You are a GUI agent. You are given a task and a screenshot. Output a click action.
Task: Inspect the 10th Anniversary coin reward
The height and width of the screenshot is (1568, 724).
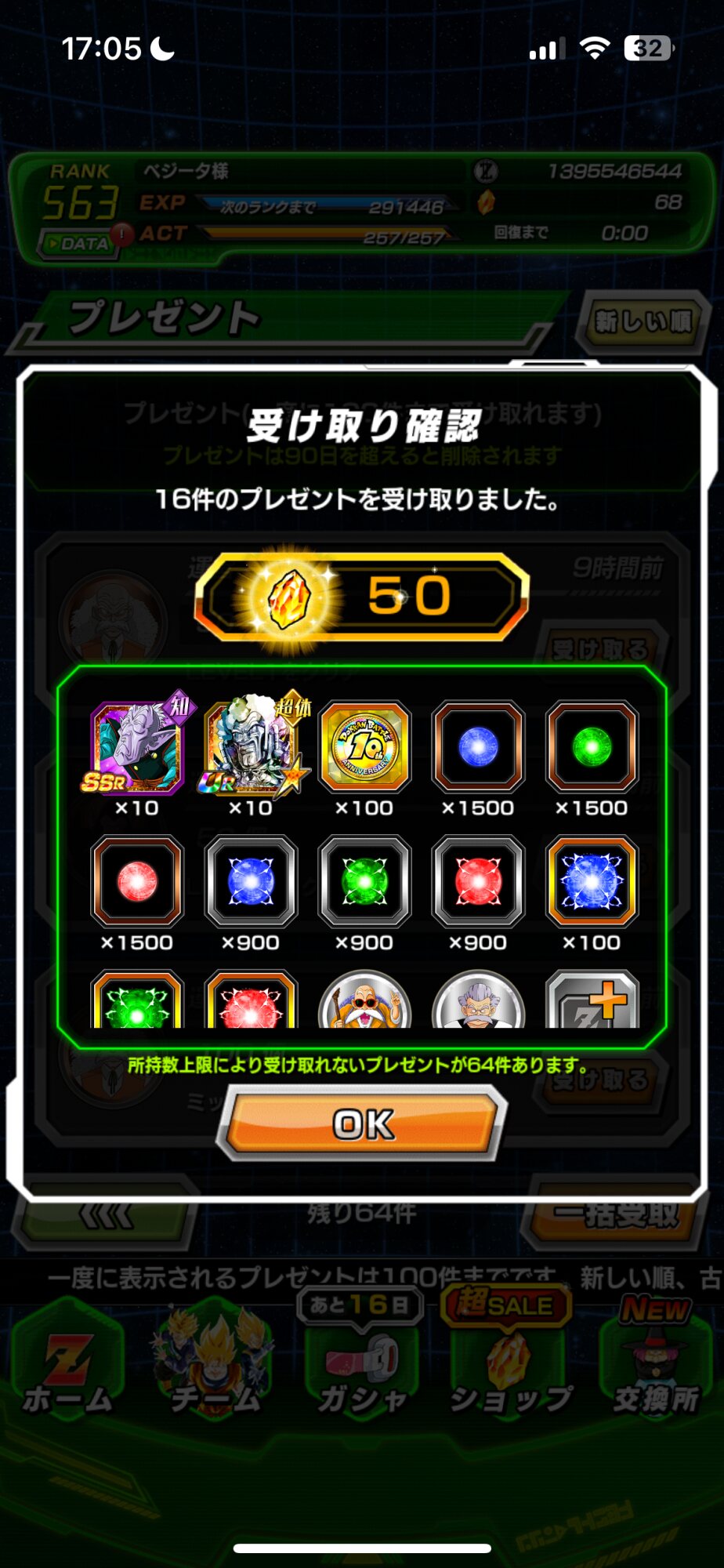tap(364, 747)
